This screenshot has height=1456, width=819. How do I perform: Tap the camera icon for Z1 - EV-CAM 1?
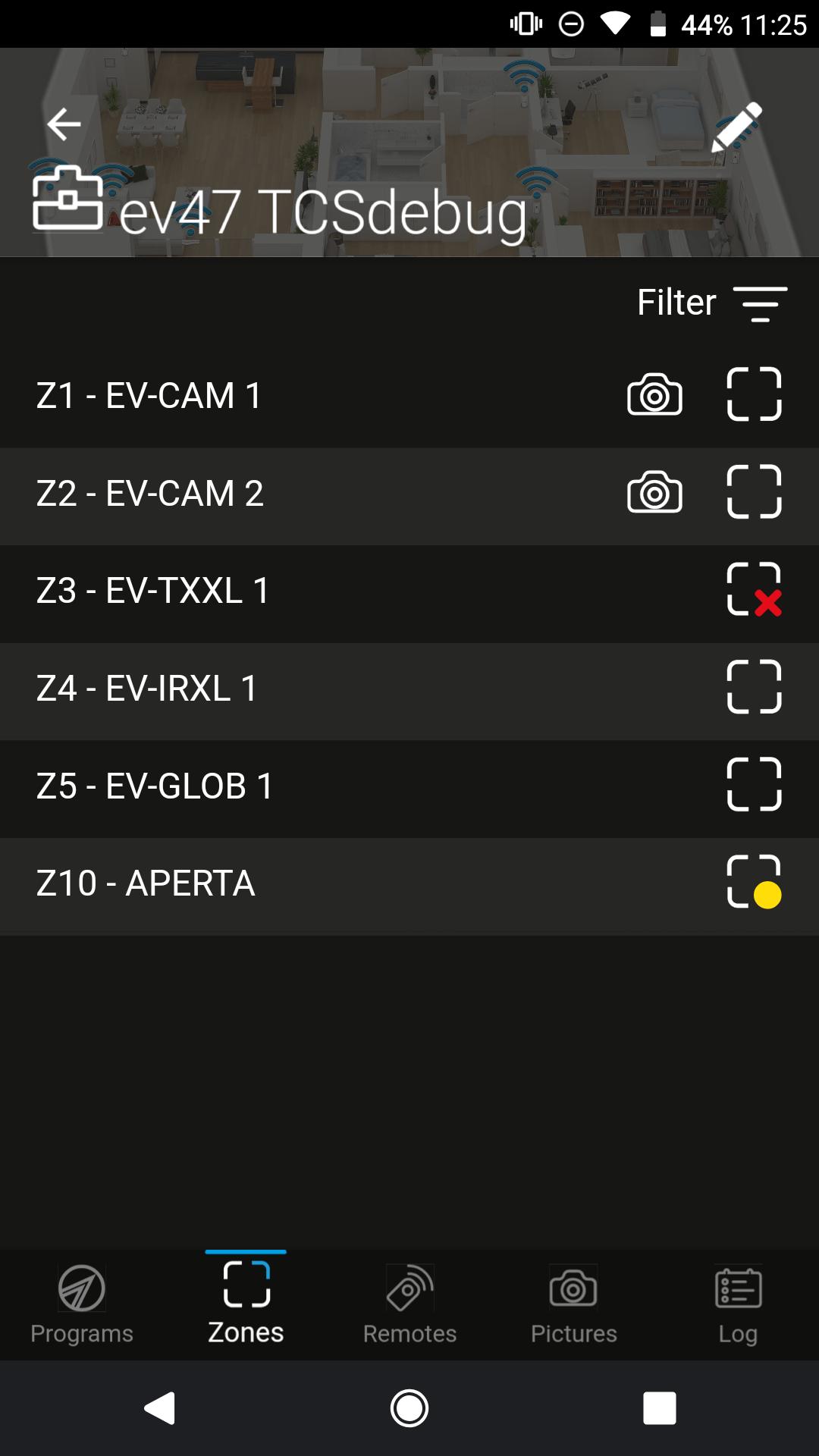click(654, 395)
